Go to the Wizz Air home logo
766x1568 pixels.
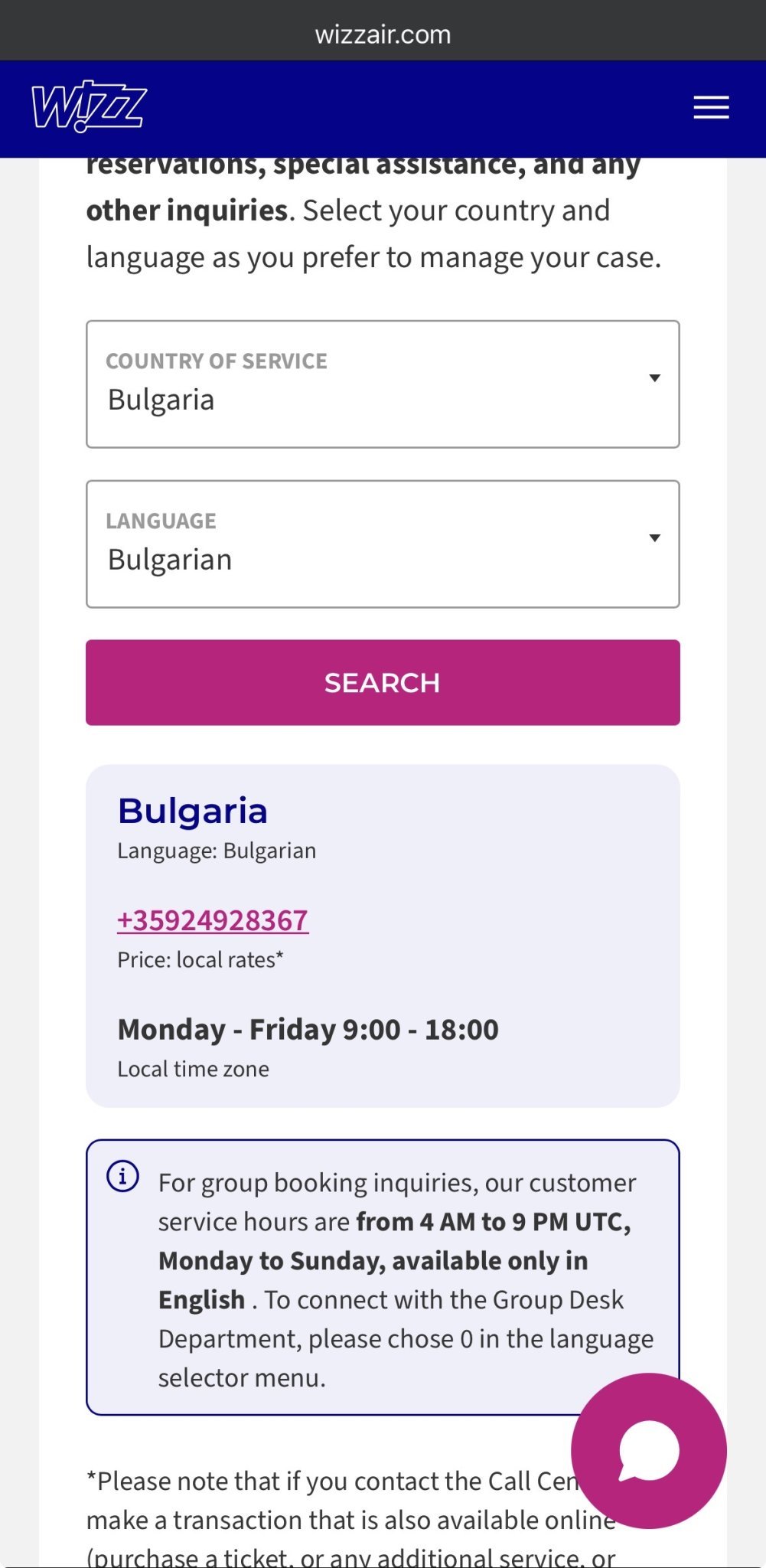[89, 107]
